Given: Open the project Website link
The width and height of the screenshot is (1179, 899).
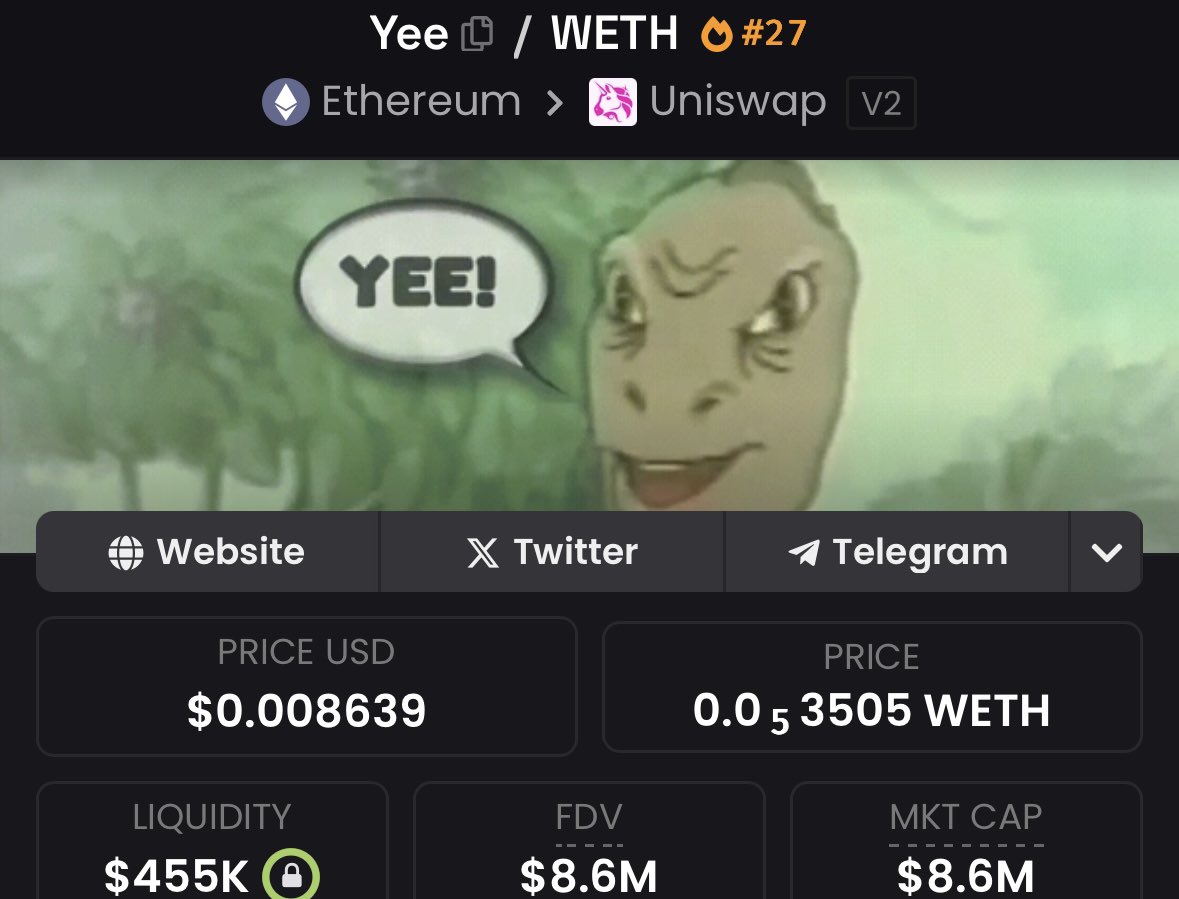Looking at the screenshot, I should [207, 552].
